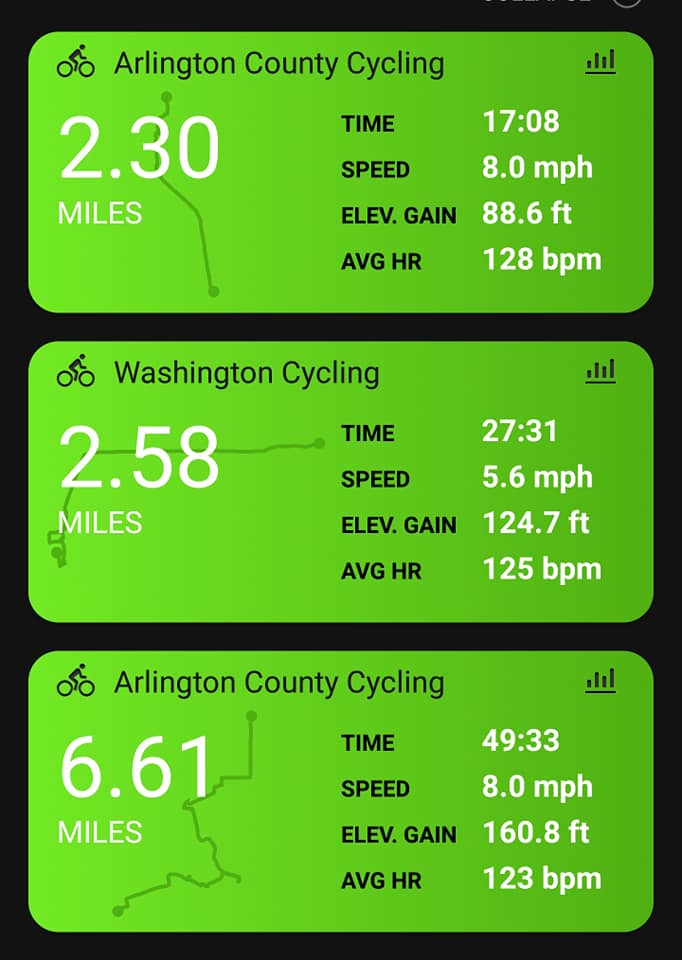View stats chart for the 6.61 miles ride
The height and width of the screenshot is (960, 682).
tap(600, 681)
